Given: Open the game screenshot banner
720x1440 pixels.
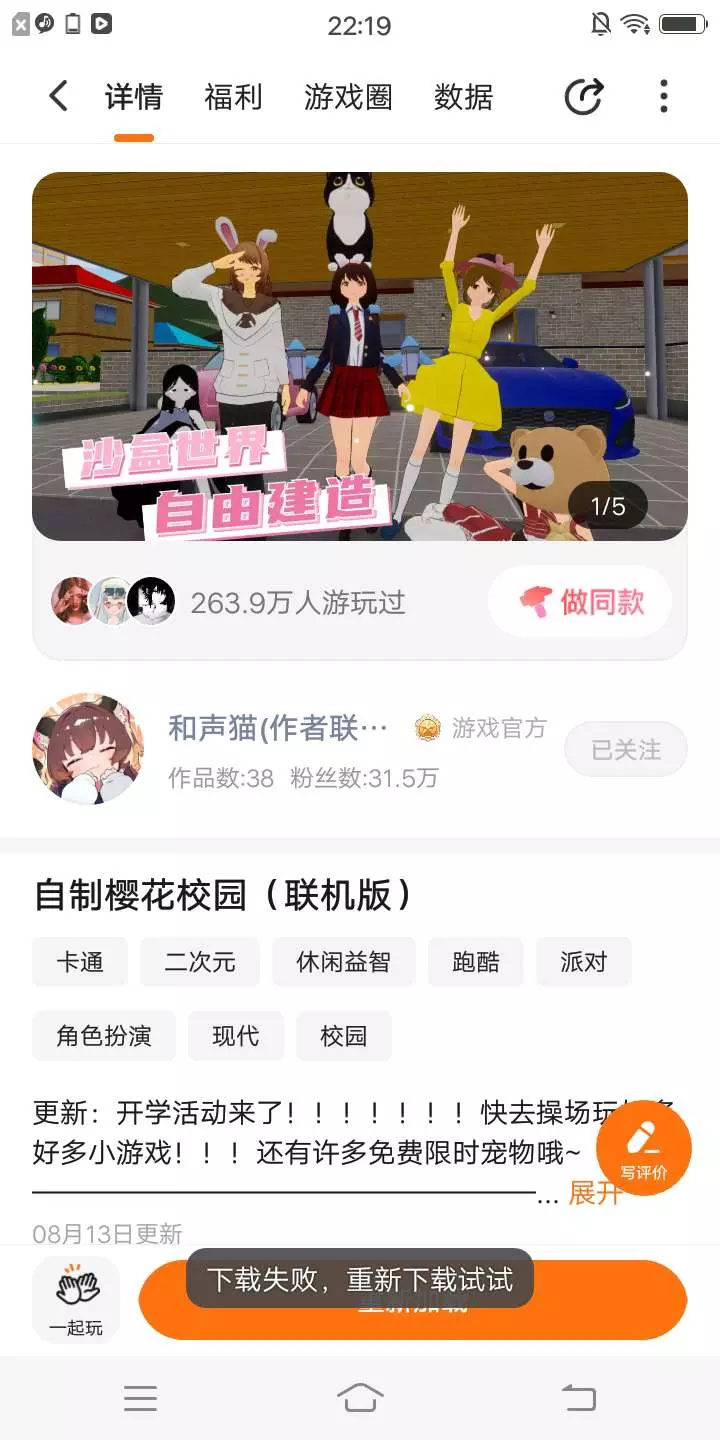Looking at the screenshot, I should [x=360, y=356].
